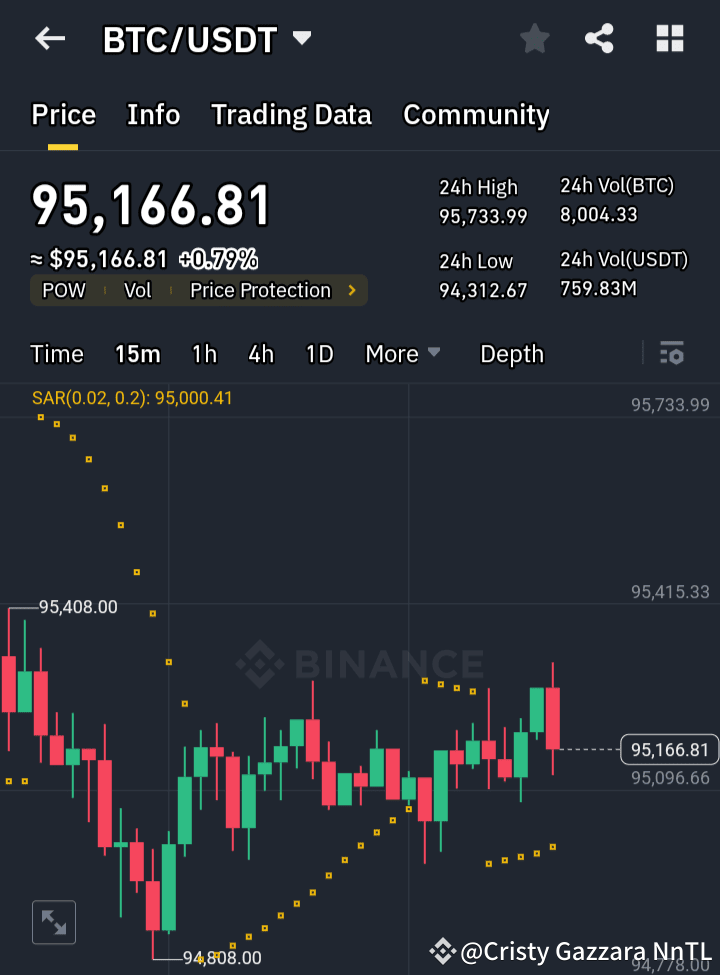Enable the 1h chart interval
Screen dimensions: 720x975
pos(203,353)
